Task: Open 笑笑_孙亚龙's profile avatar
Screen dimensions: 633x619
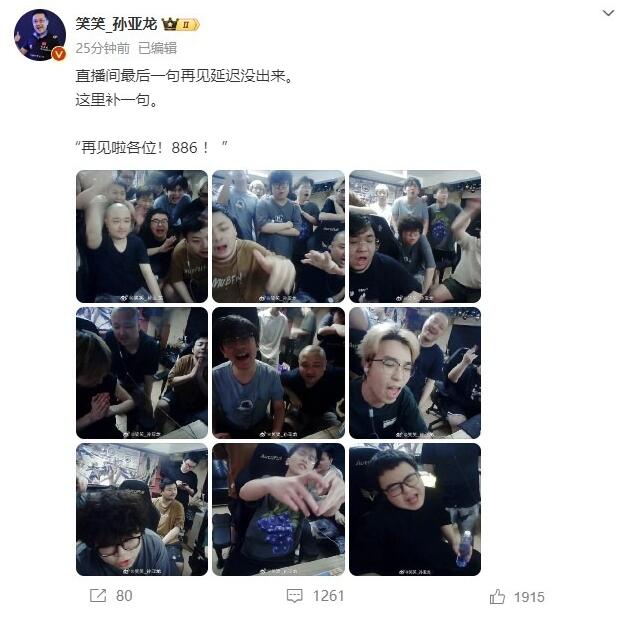Action: (x=39, y=36)
